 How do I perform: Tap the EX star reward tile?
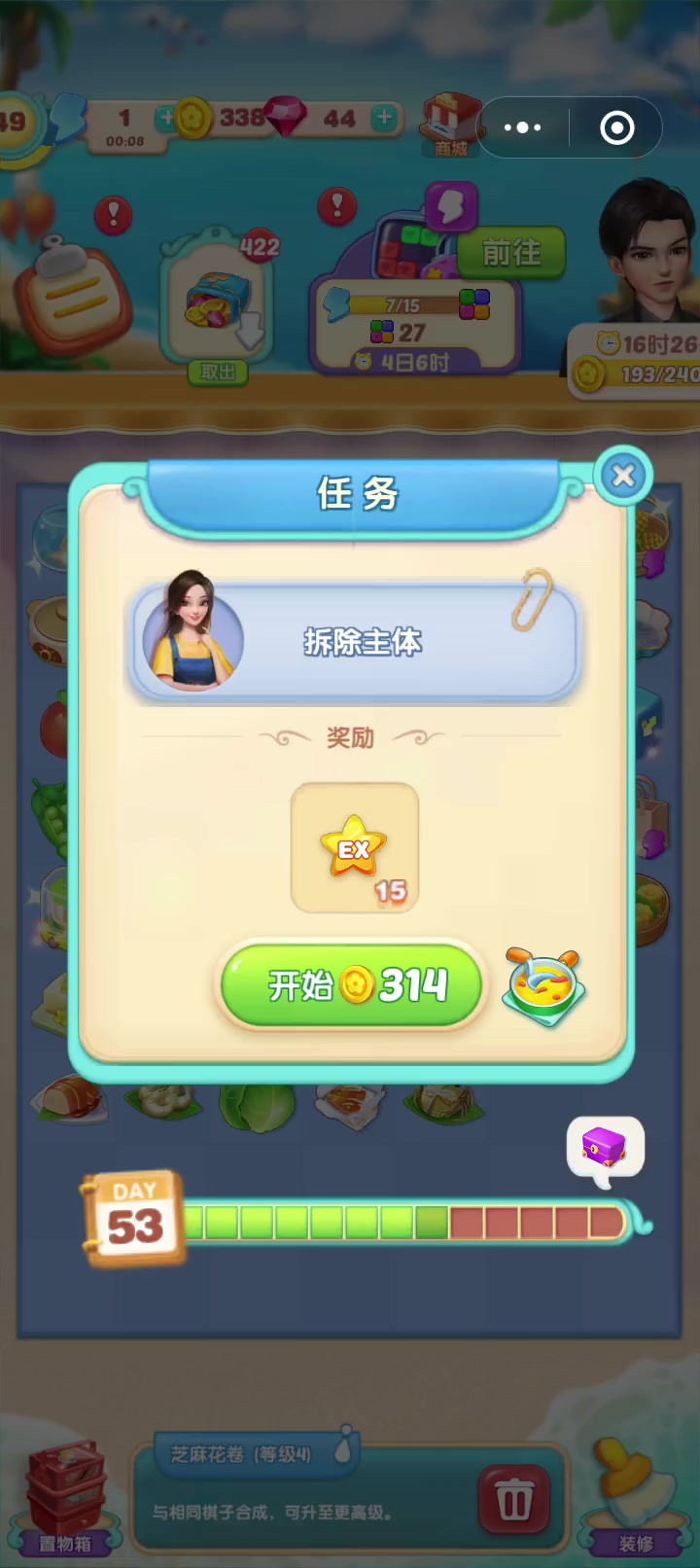355,847
